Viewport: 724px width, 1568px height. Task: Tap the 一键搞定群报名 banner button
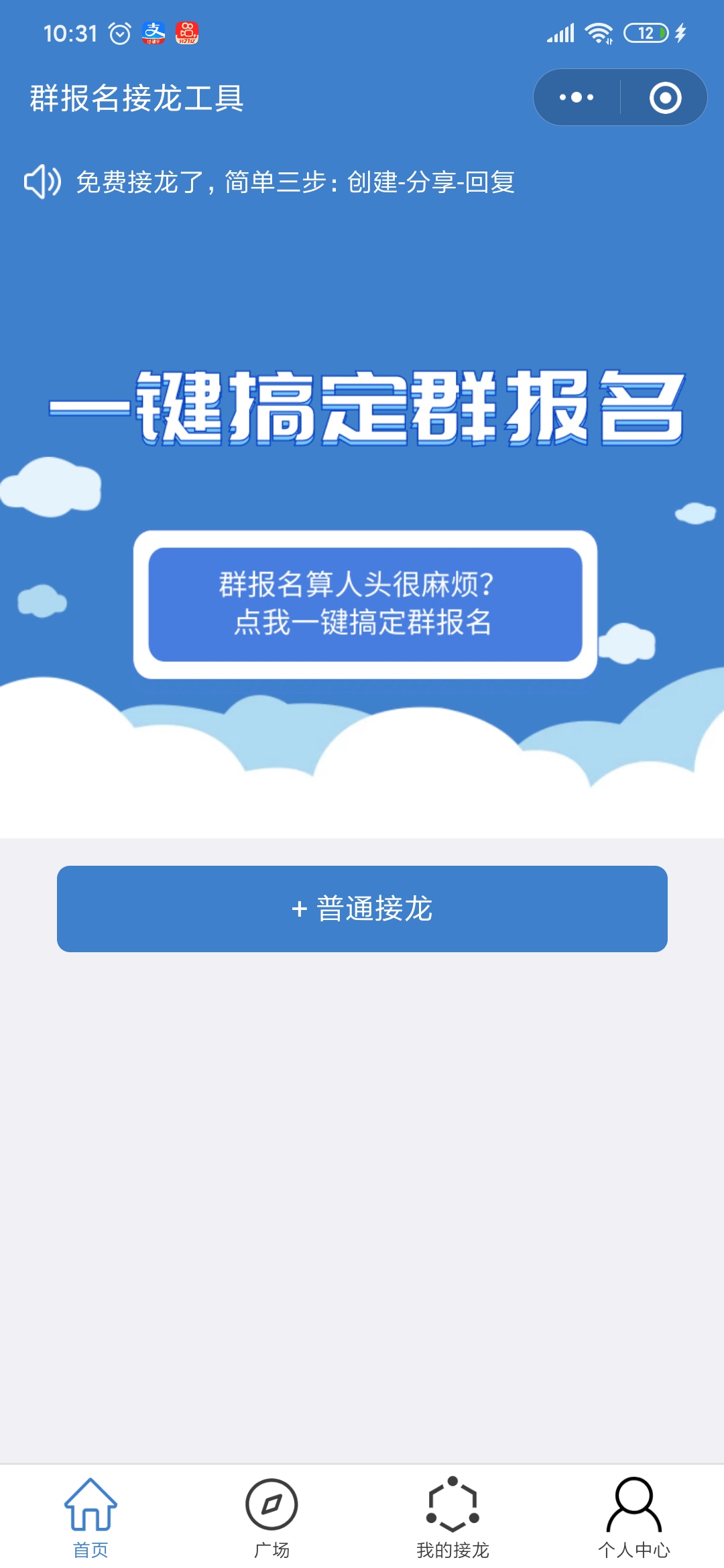tap(365, 604)
